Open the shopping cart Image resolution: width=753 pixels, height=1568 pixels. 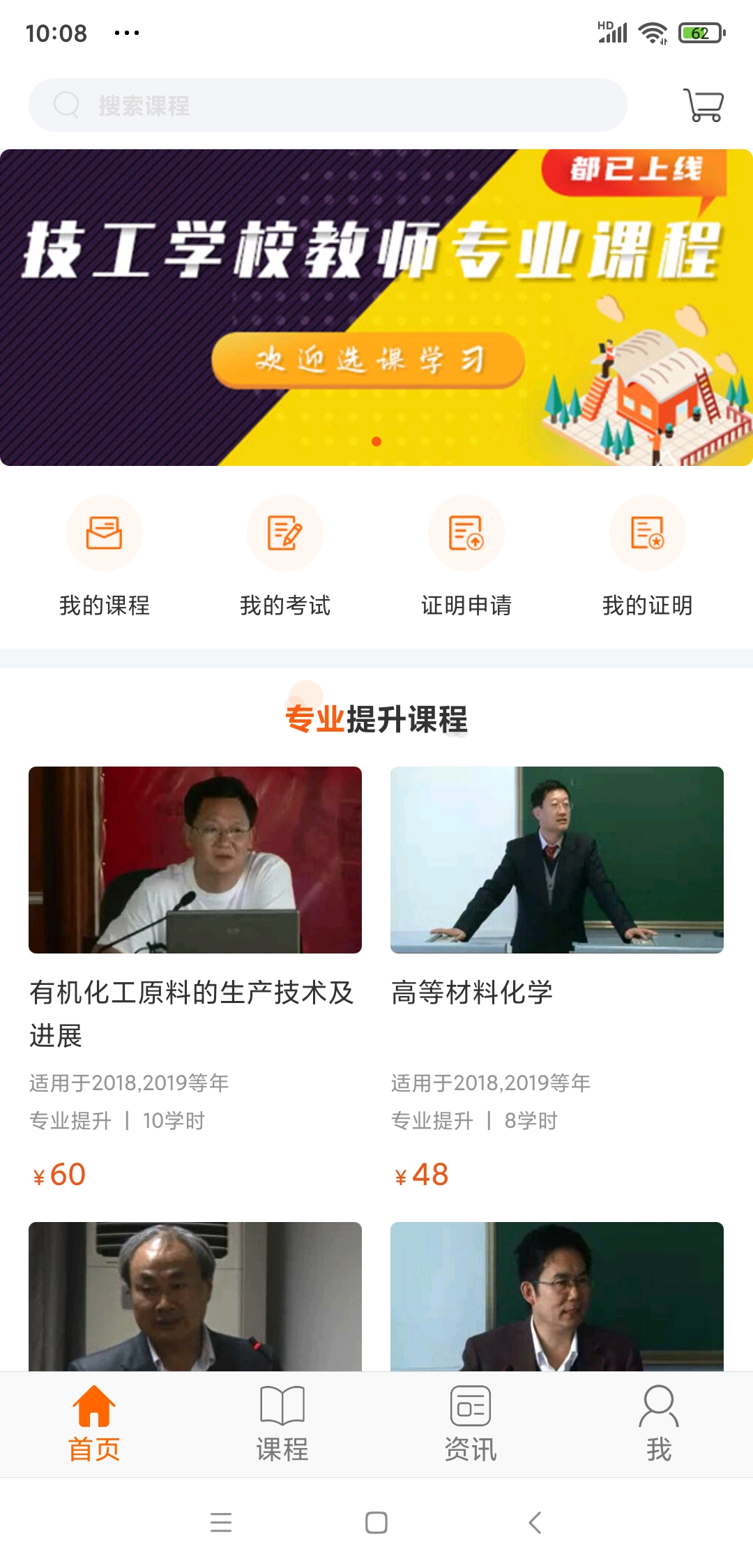pos(704,106)
